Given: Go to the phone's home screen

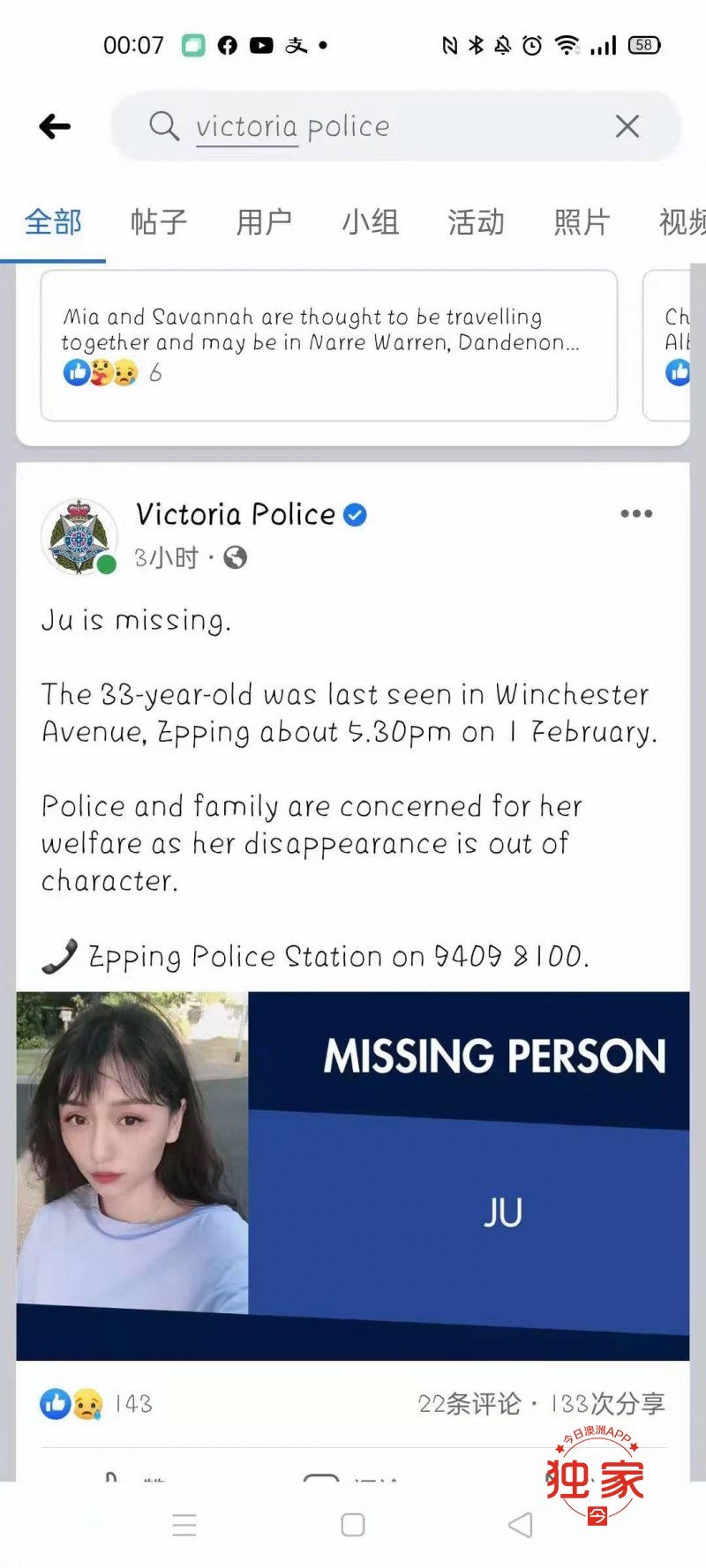Looking at the screenshot, I should click(353, 1525).
